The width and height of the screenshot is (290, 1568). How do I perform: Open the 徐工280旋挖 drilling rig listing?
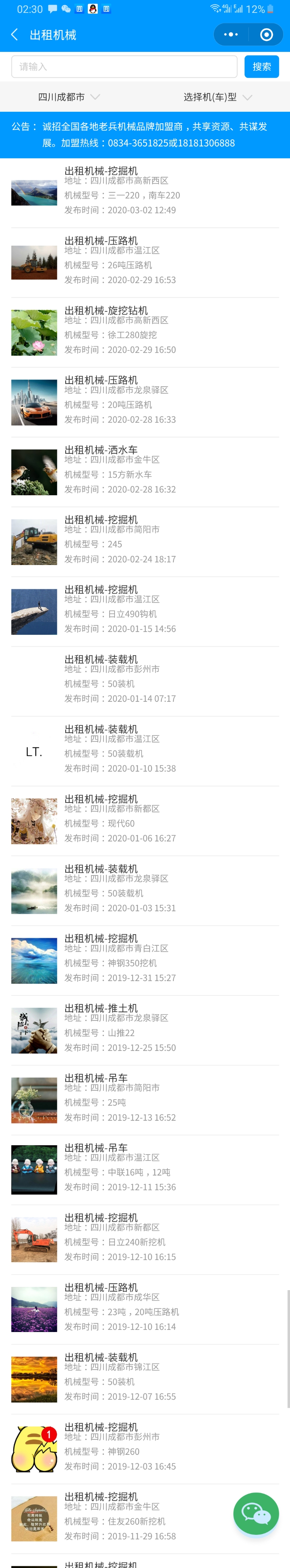[145, 333]
